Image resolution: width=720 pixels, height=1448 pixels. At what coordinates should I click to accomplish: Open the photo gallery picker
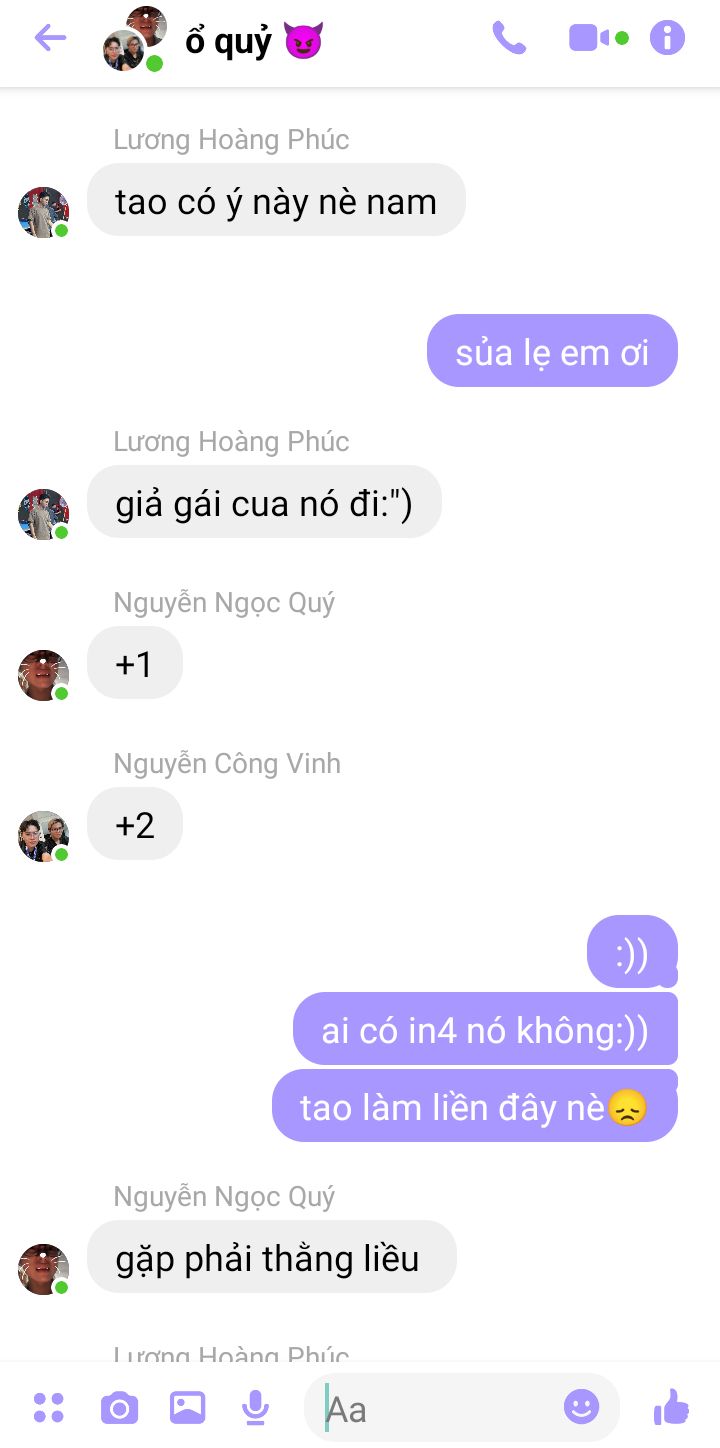[187, 1407]
